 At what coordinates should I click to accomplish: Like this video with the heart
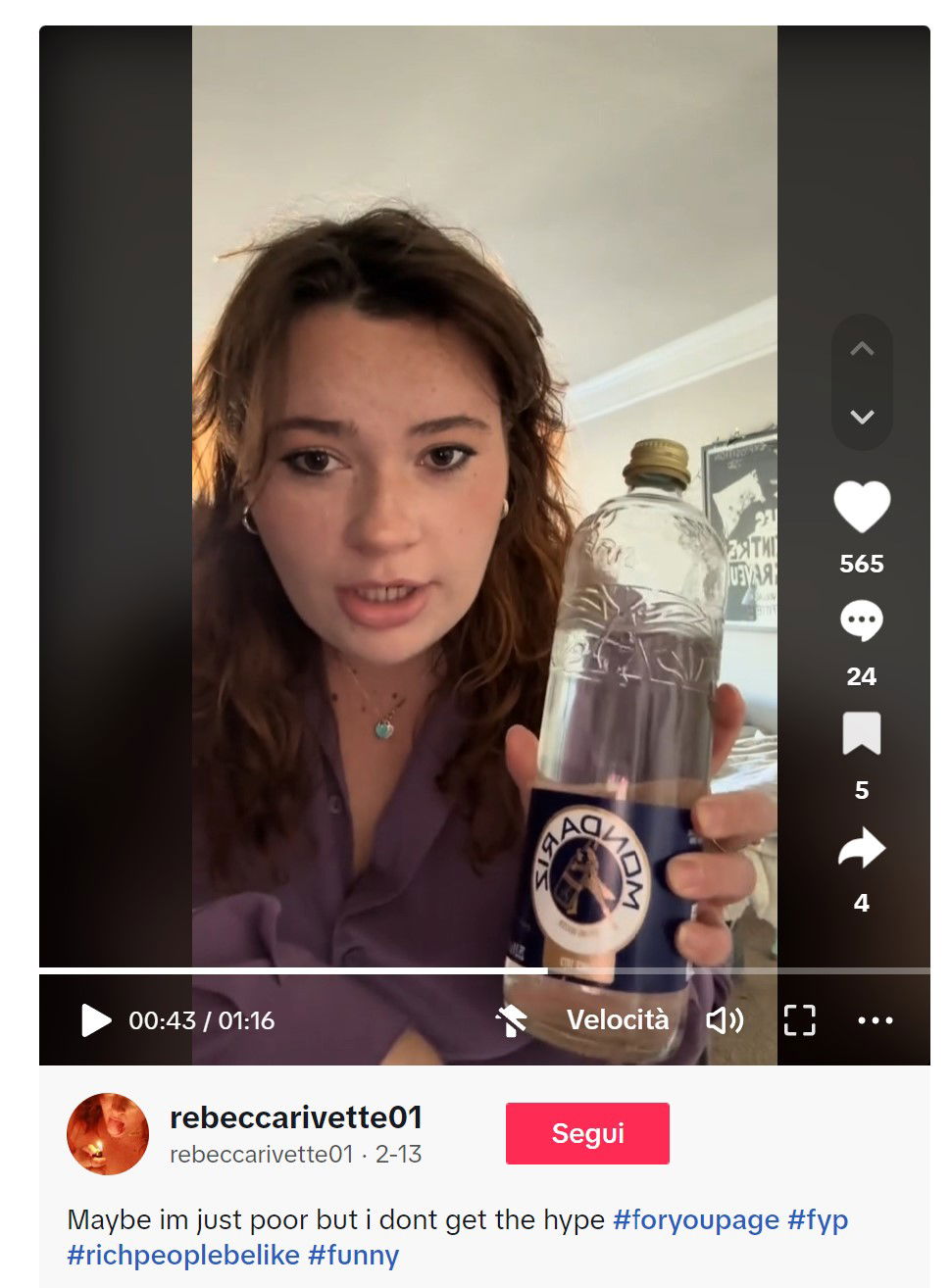click(x=861, y=507)
